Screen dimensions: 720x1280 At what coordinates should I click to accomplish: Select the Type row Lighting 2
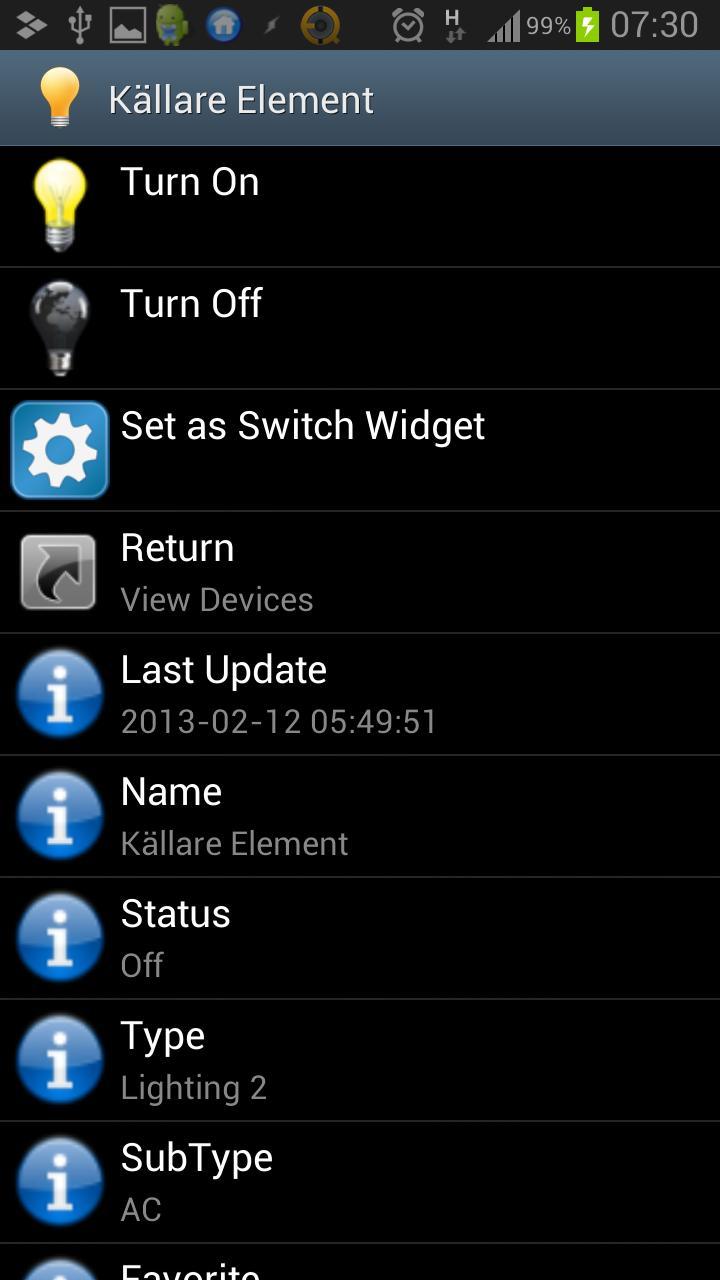click(x=360, y=1060)
